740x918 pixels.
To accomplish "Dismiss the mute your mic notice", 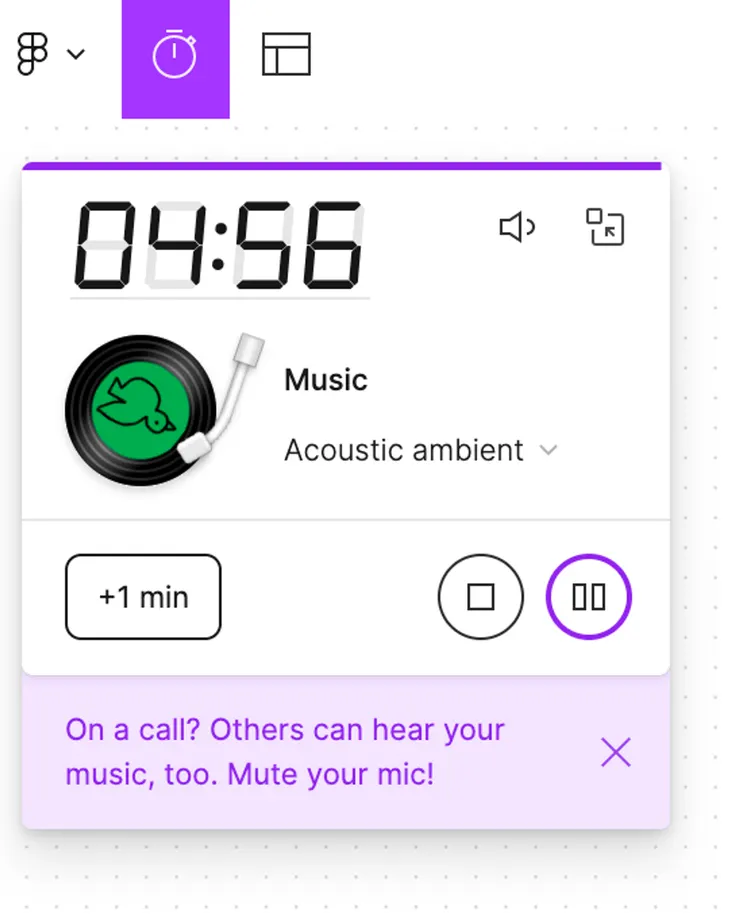I will 616,752.
